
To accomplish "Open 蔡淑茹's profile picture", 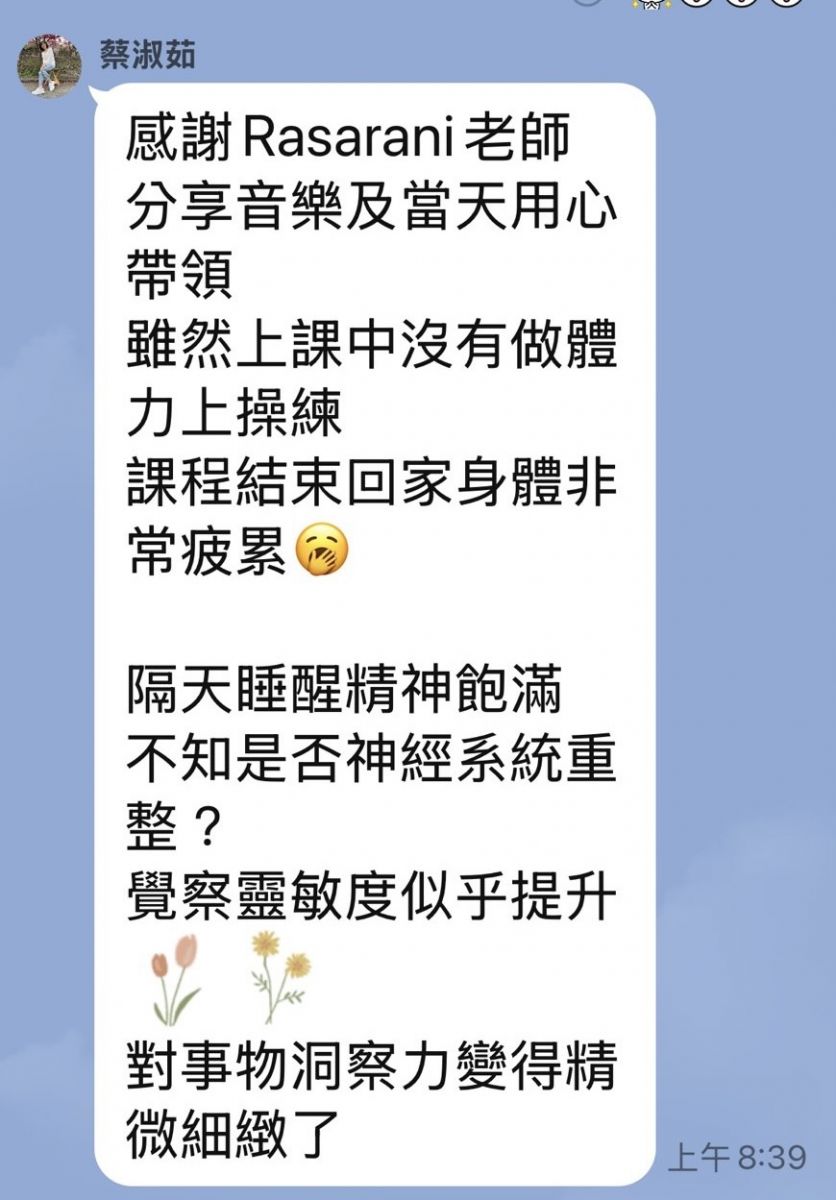I will coord(49,66).
